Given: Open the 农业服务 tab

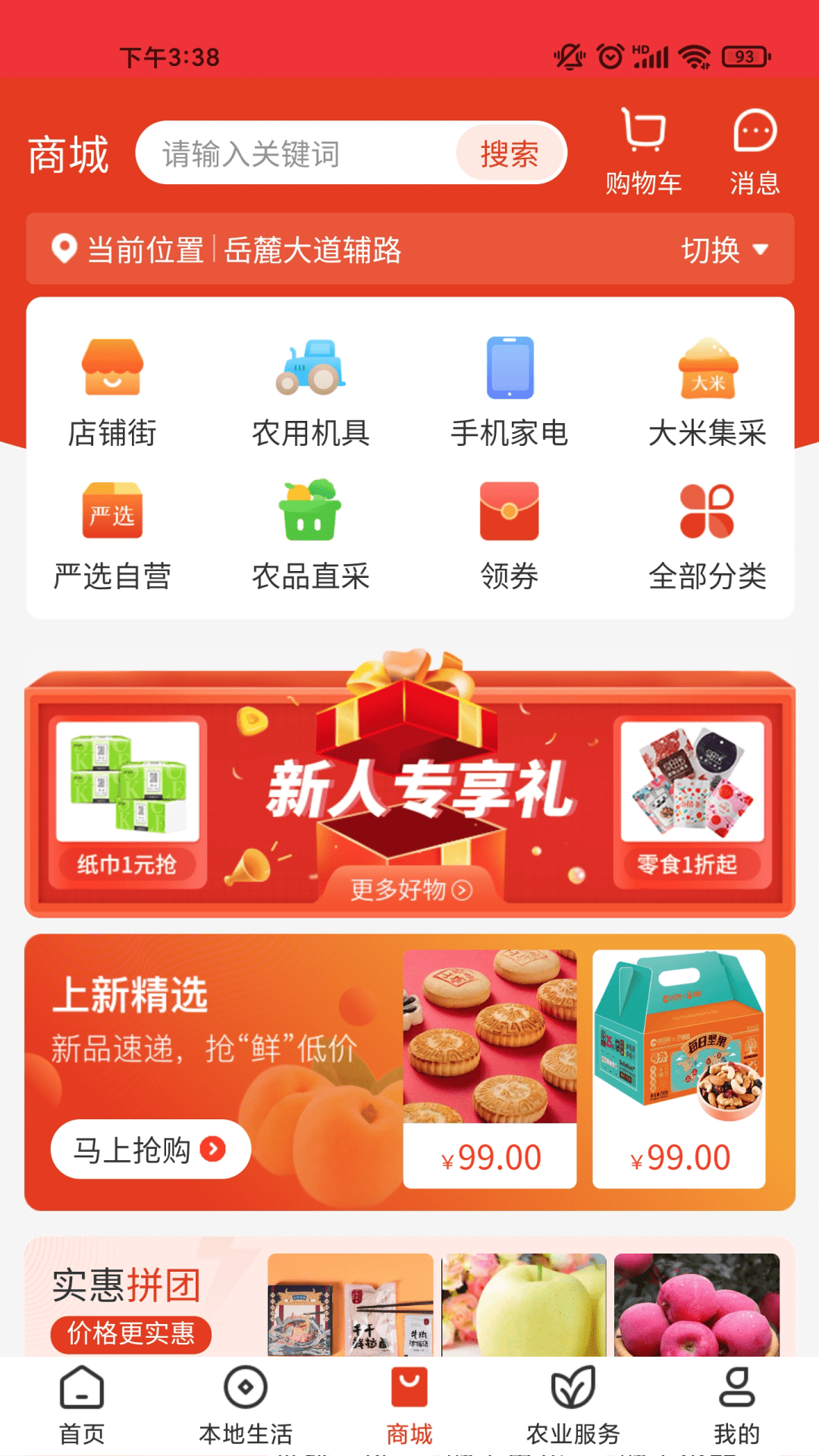Looking at the screenshot, I should [x=573, y=1406].
